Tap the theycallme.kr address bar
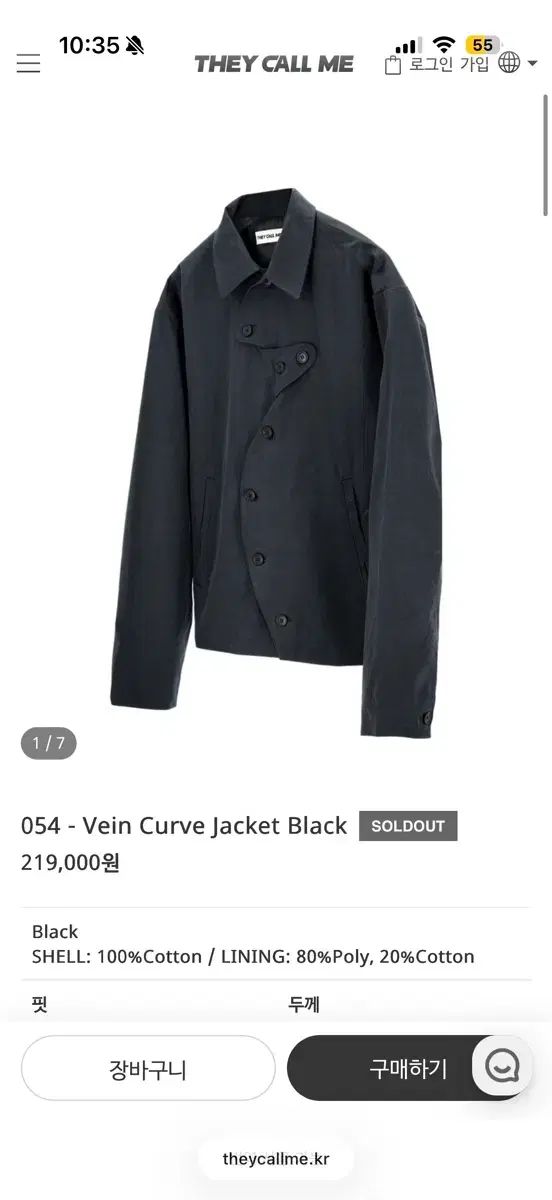552x1200 pixels. [275, 1160]
